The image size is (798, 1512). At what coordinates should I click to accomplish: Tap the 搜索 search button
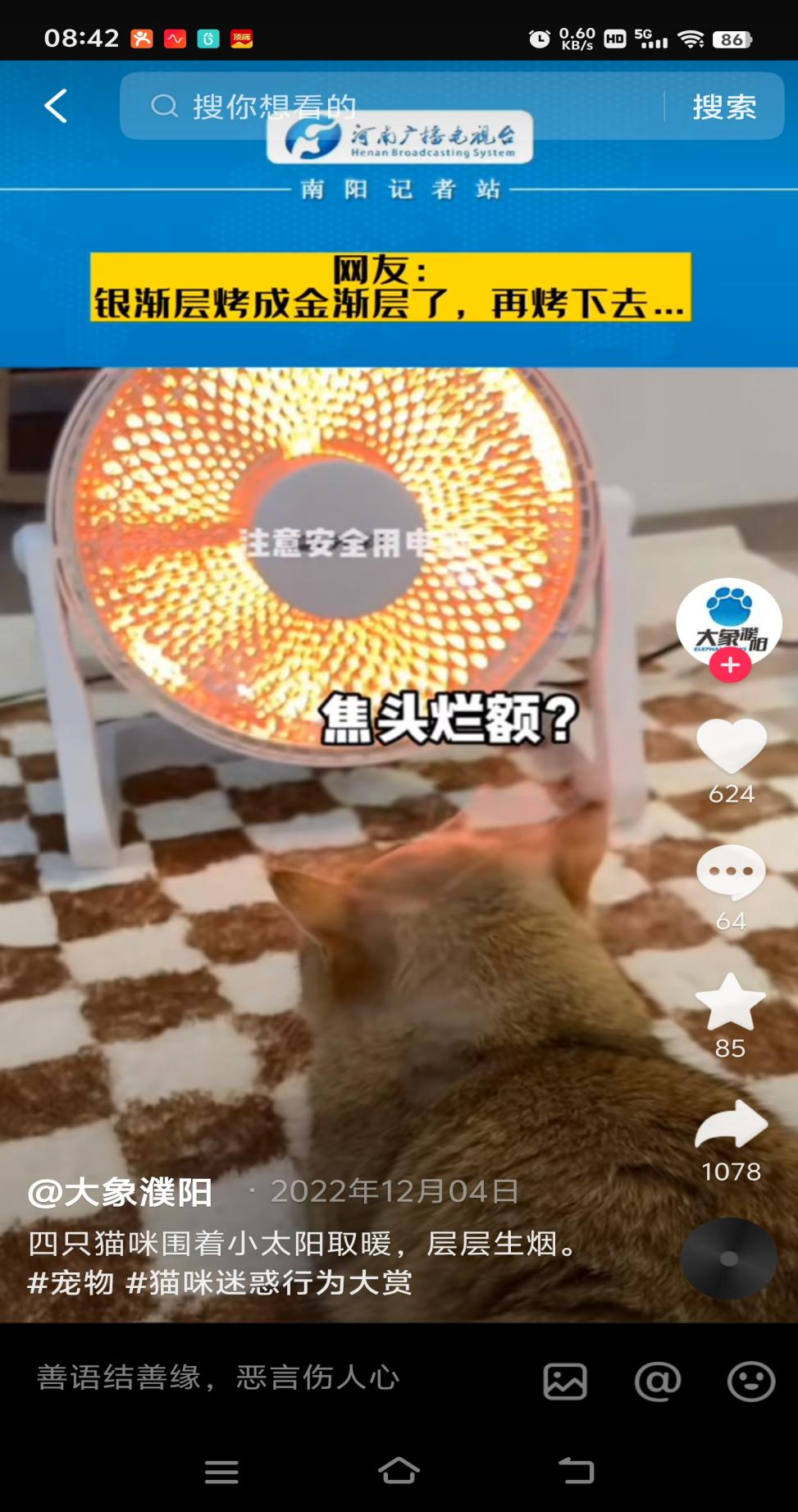[x=723, y=107]
